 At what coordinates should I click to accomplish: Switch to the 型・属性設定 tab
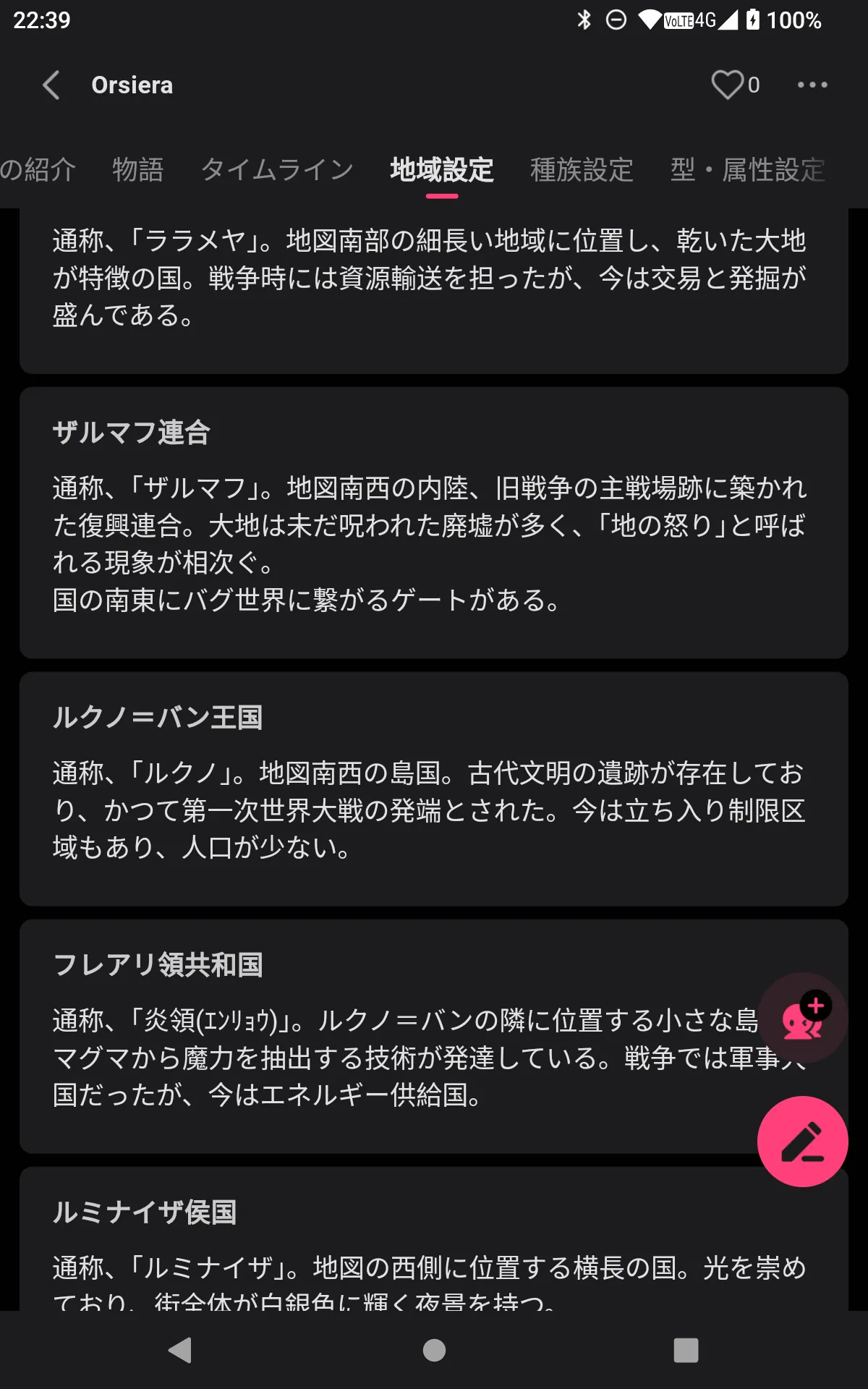(x=749, y=170)
